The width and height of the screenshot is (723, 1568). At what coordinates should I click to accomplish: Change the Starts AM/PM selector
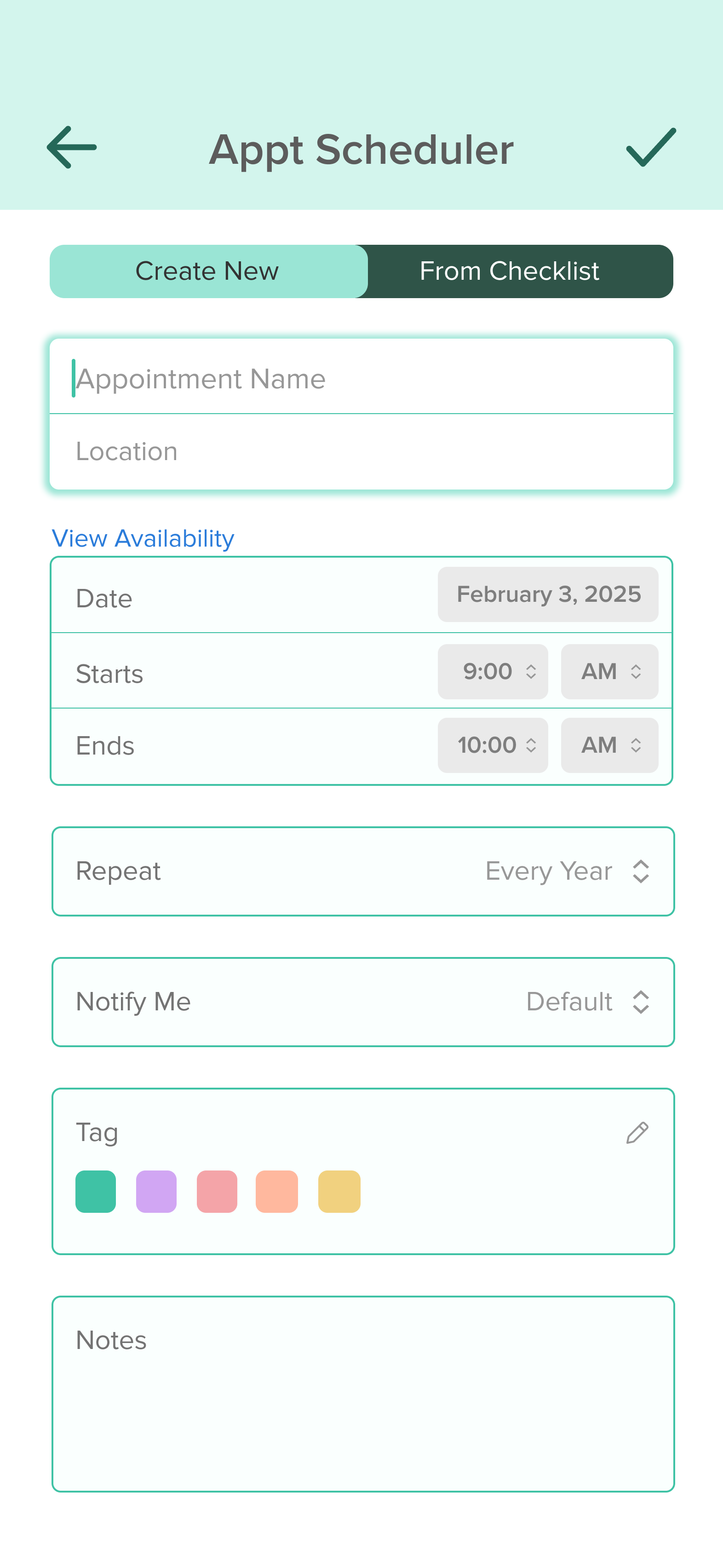point(609,671)
